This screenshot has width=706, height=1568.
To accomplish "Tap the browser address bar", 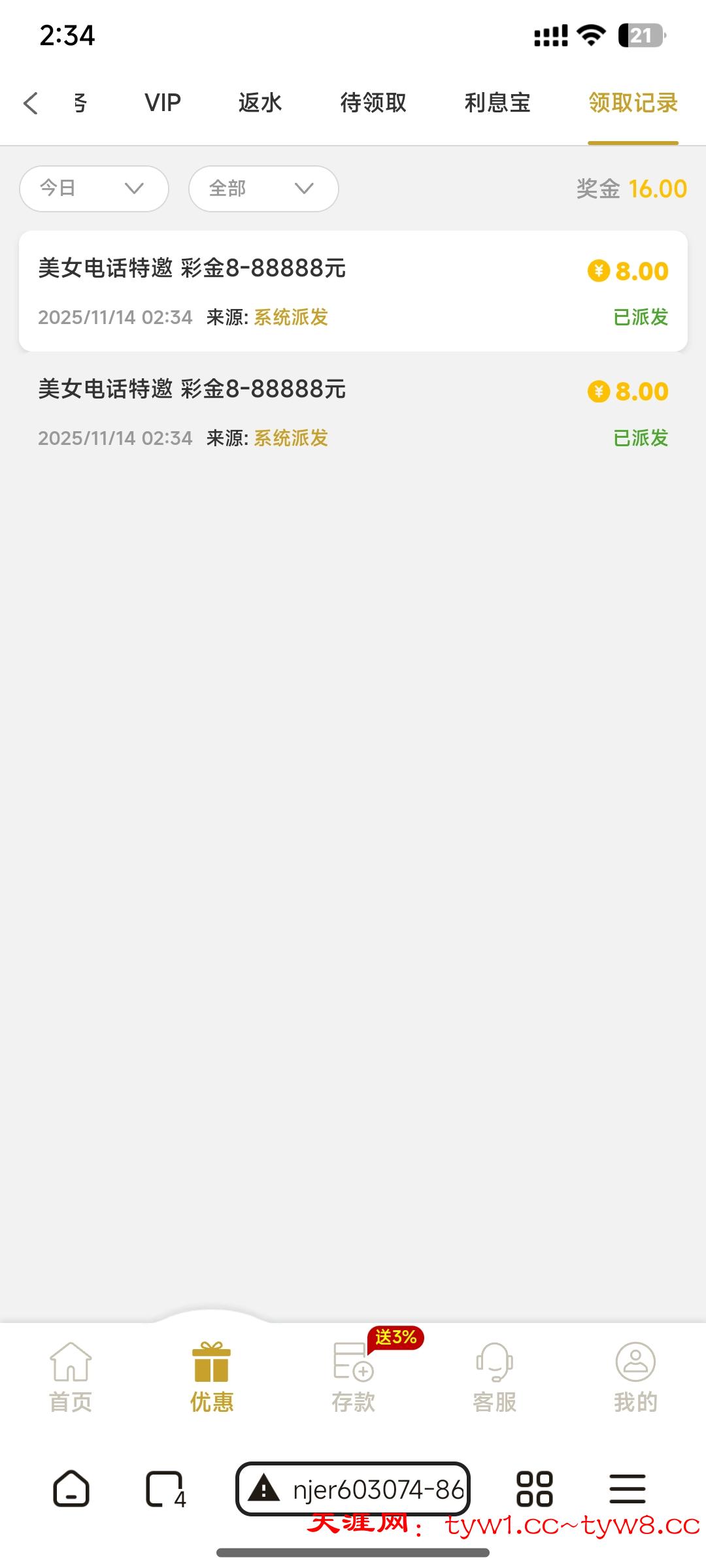I will [353, 1489].
